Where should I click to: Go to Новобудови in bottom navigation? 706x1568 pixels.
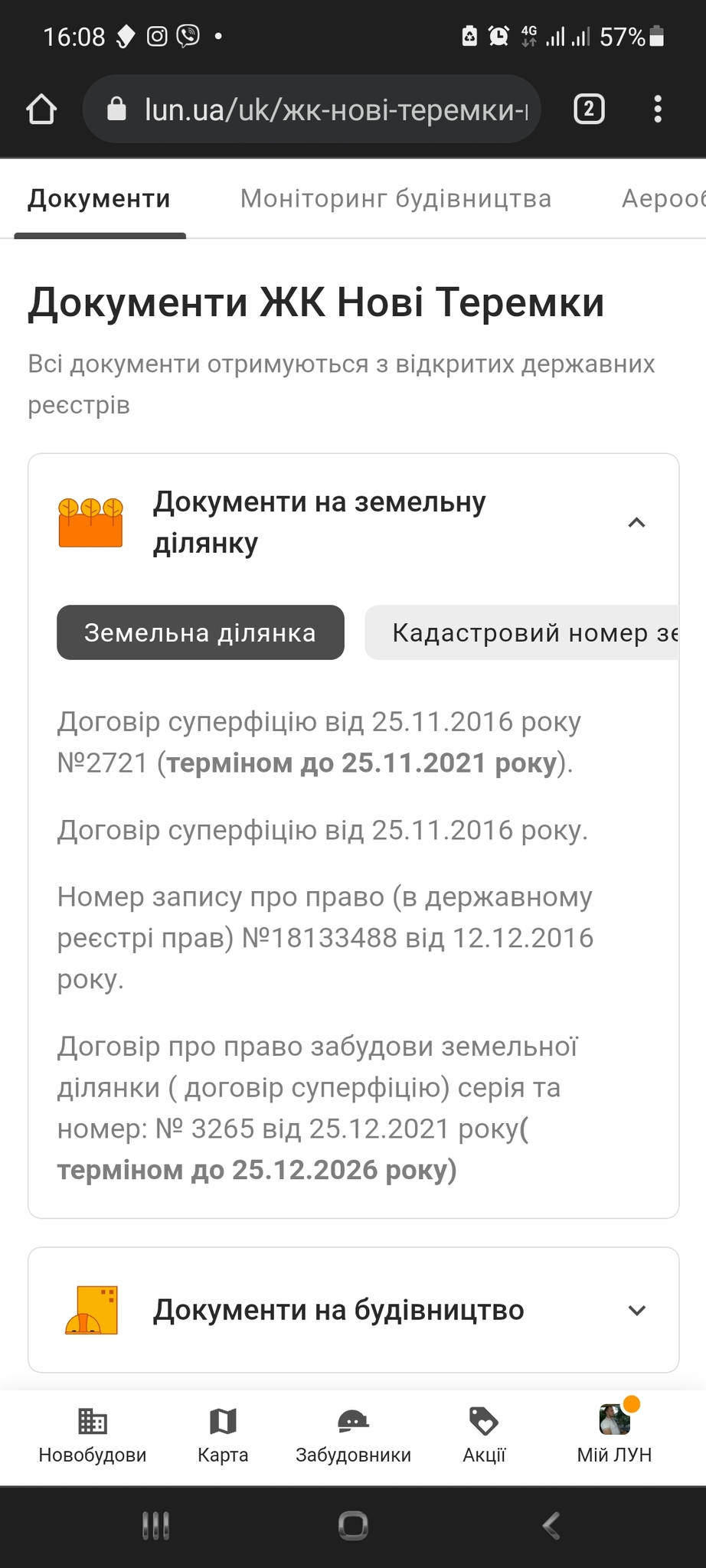coord(93,1436)
